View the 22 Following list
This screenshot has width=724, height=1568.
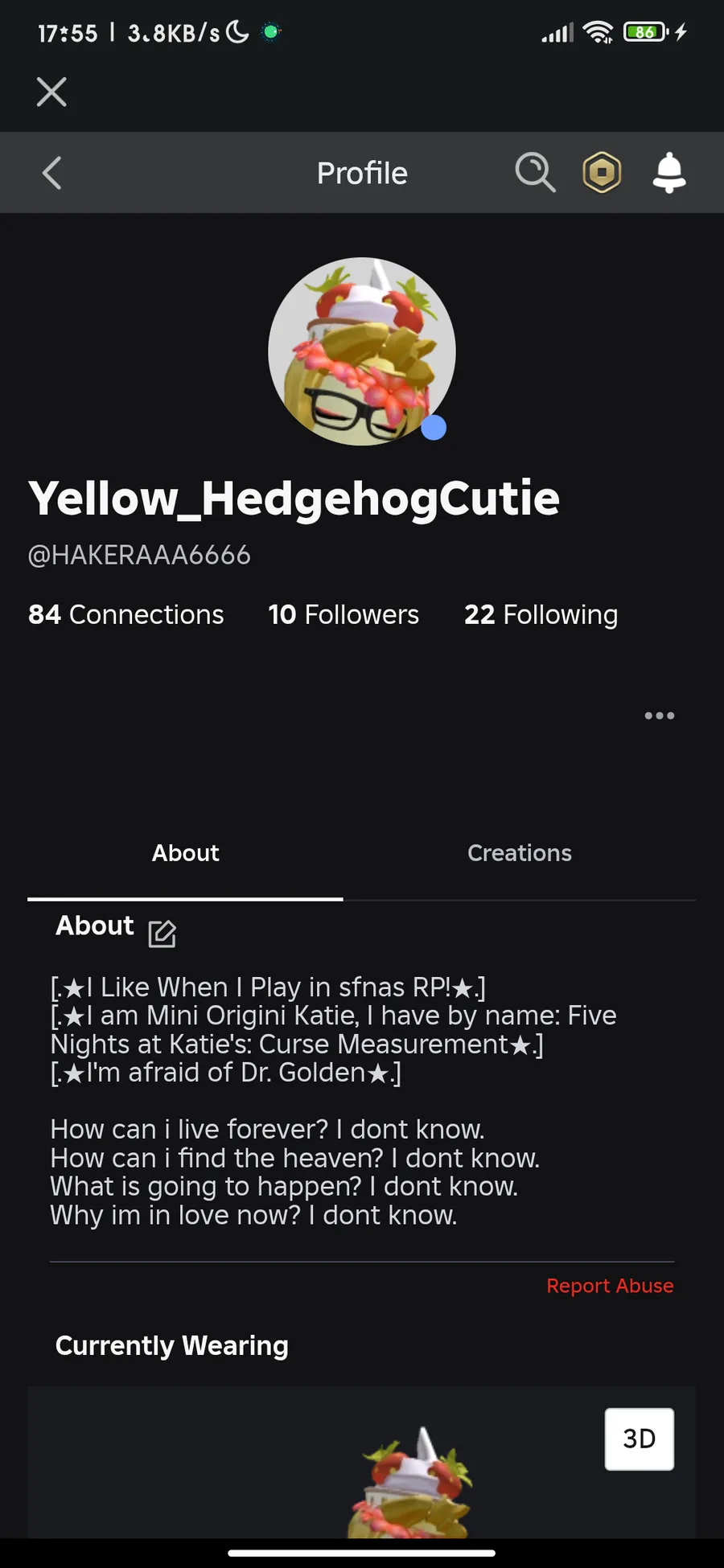pos(541,614)
